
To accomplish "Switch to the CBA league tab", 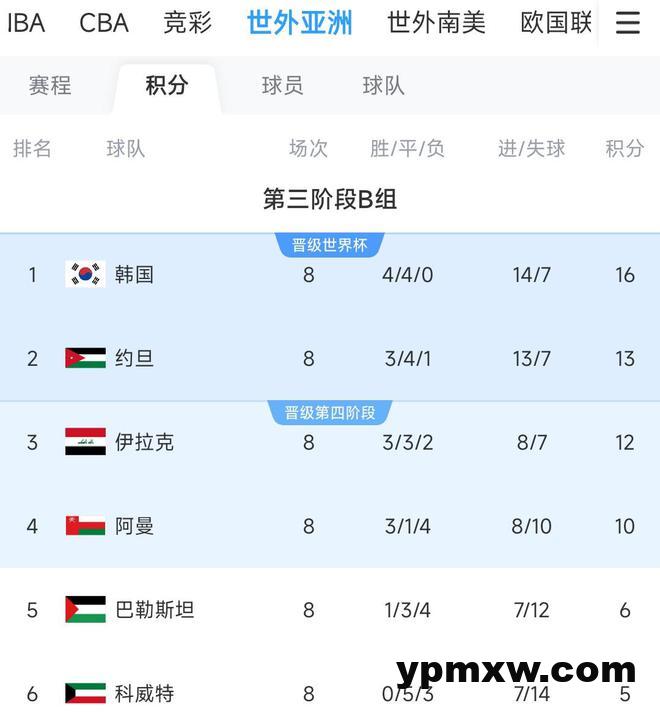I will [103, 23].
